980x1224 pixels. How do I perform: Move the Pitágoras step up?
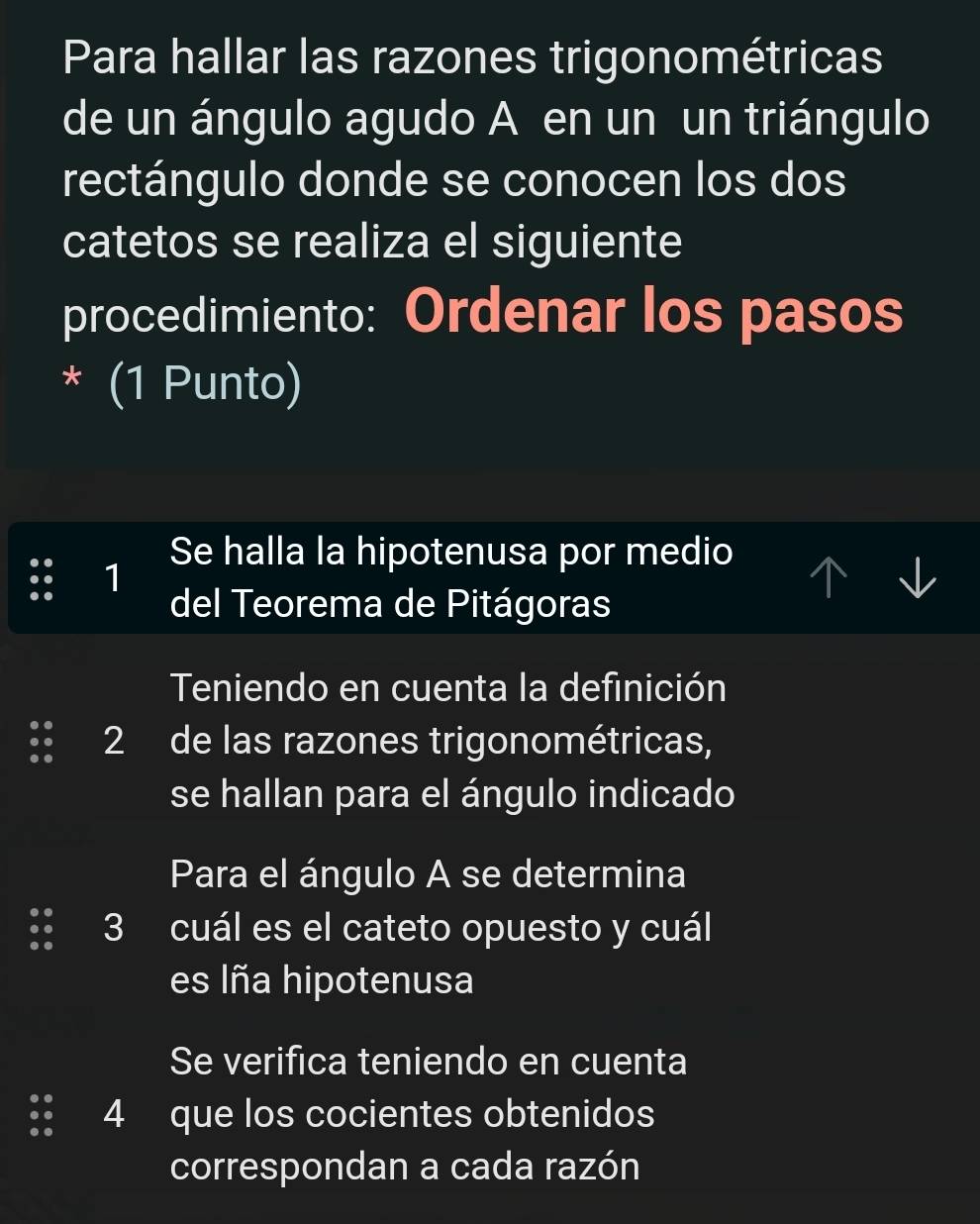[x=829, y=577]
